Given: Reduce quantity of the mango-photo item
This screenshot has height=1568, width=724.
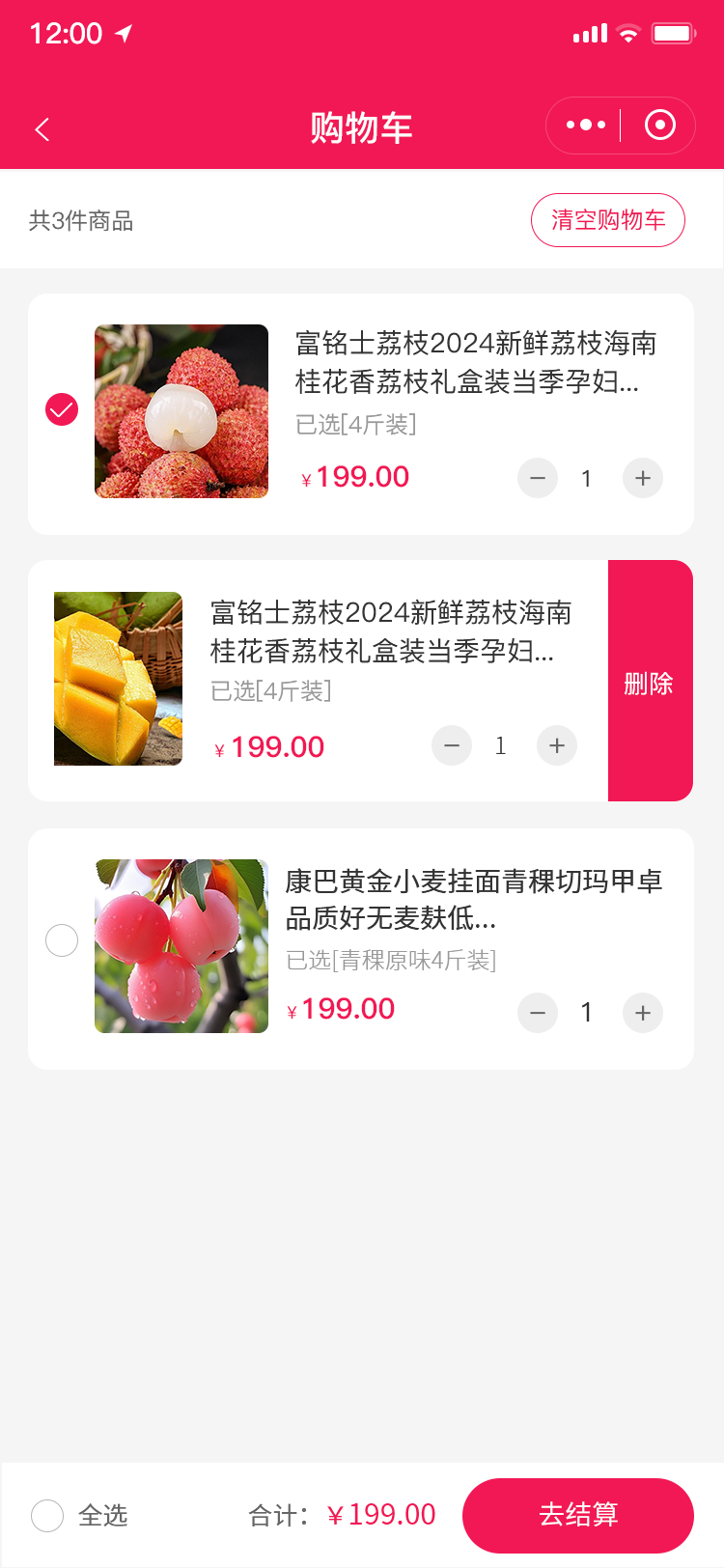Looking at the screenshot, I should coord(452,745).
